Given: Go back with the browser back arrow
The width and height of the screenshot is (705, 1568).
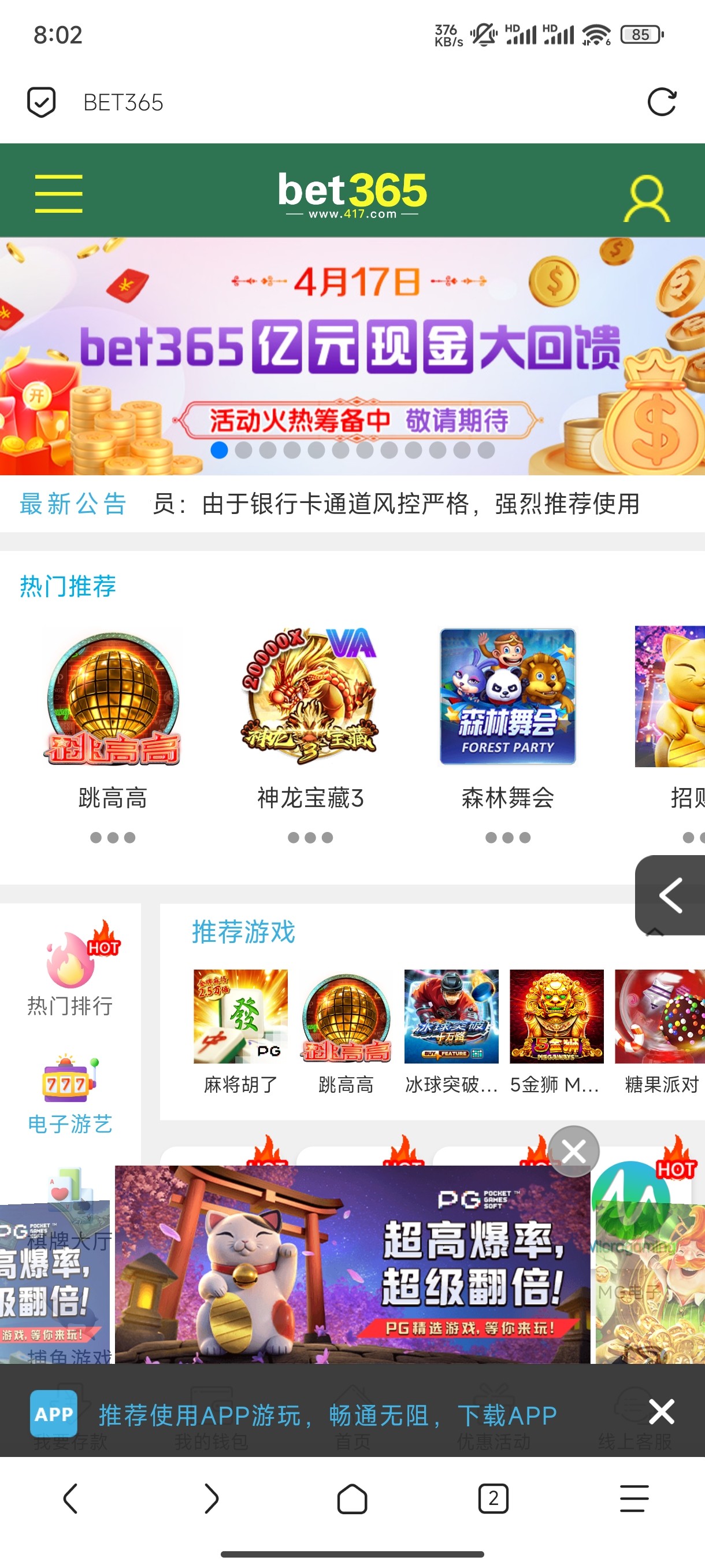Looking at the screenshot, I should [70, 1498].
